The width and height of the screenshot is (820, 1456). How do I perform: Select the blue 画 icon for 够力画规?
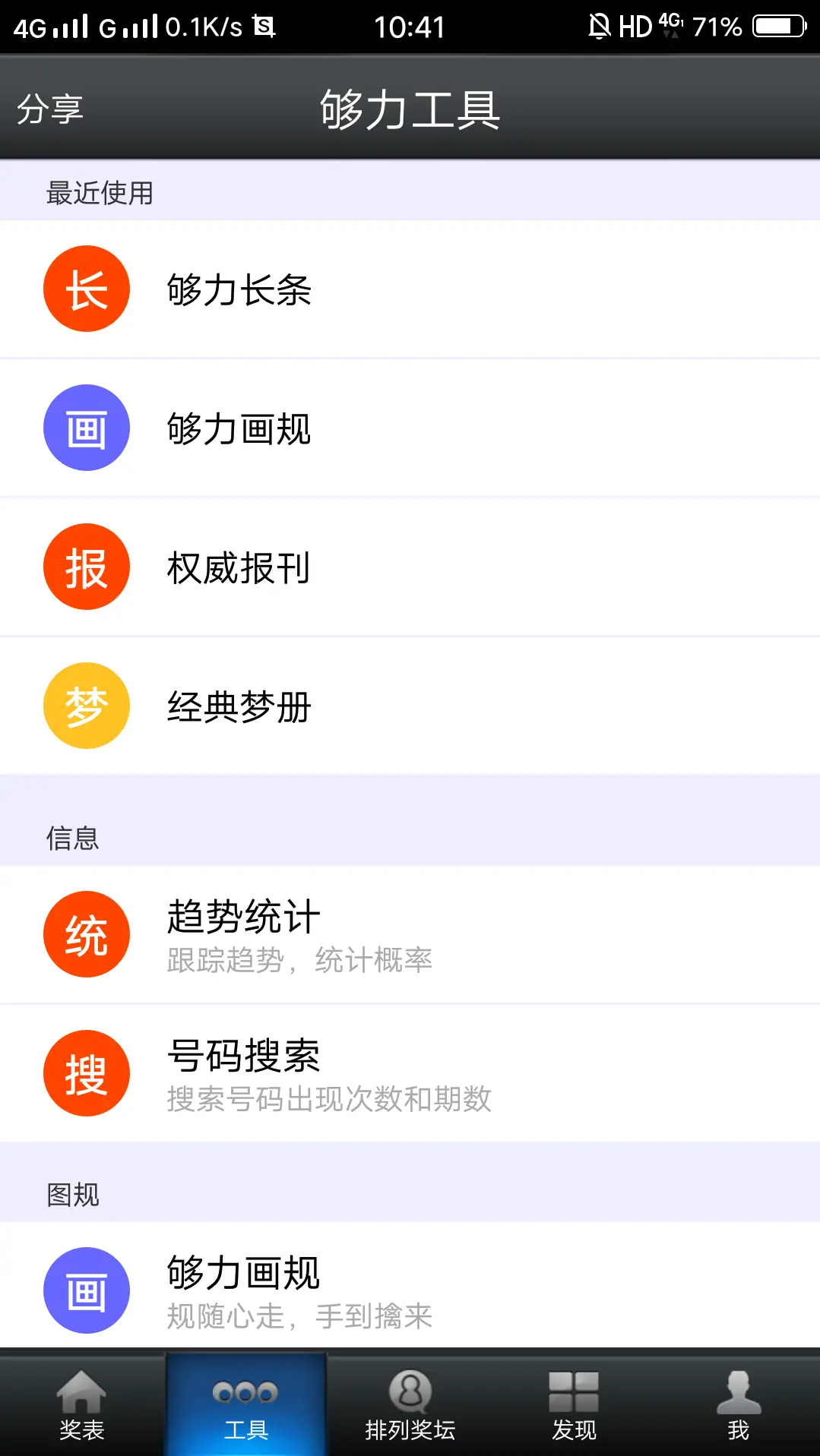click(x=86, y=427)
